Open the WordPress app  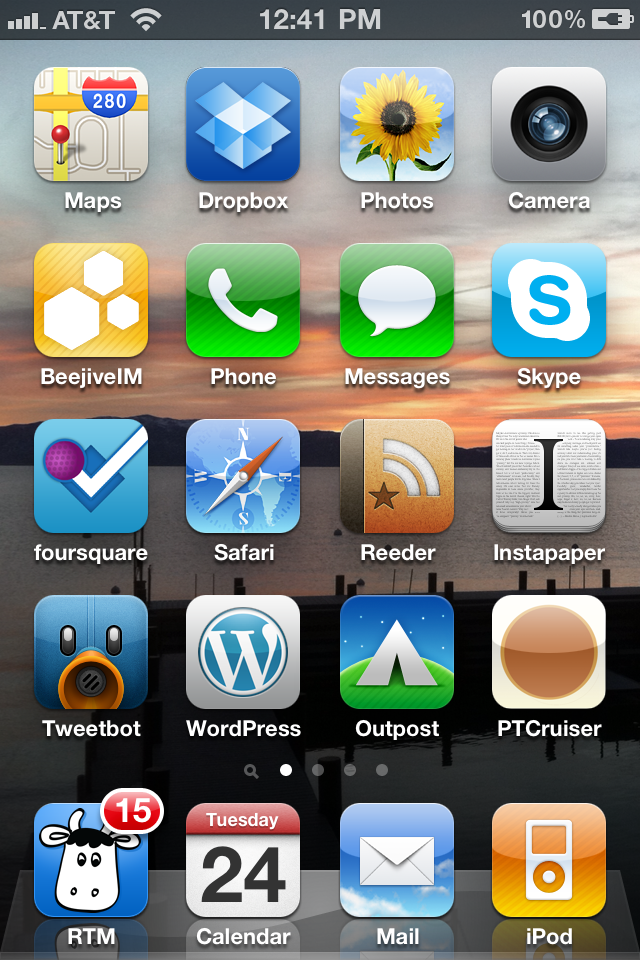click(x=243, y=653)
